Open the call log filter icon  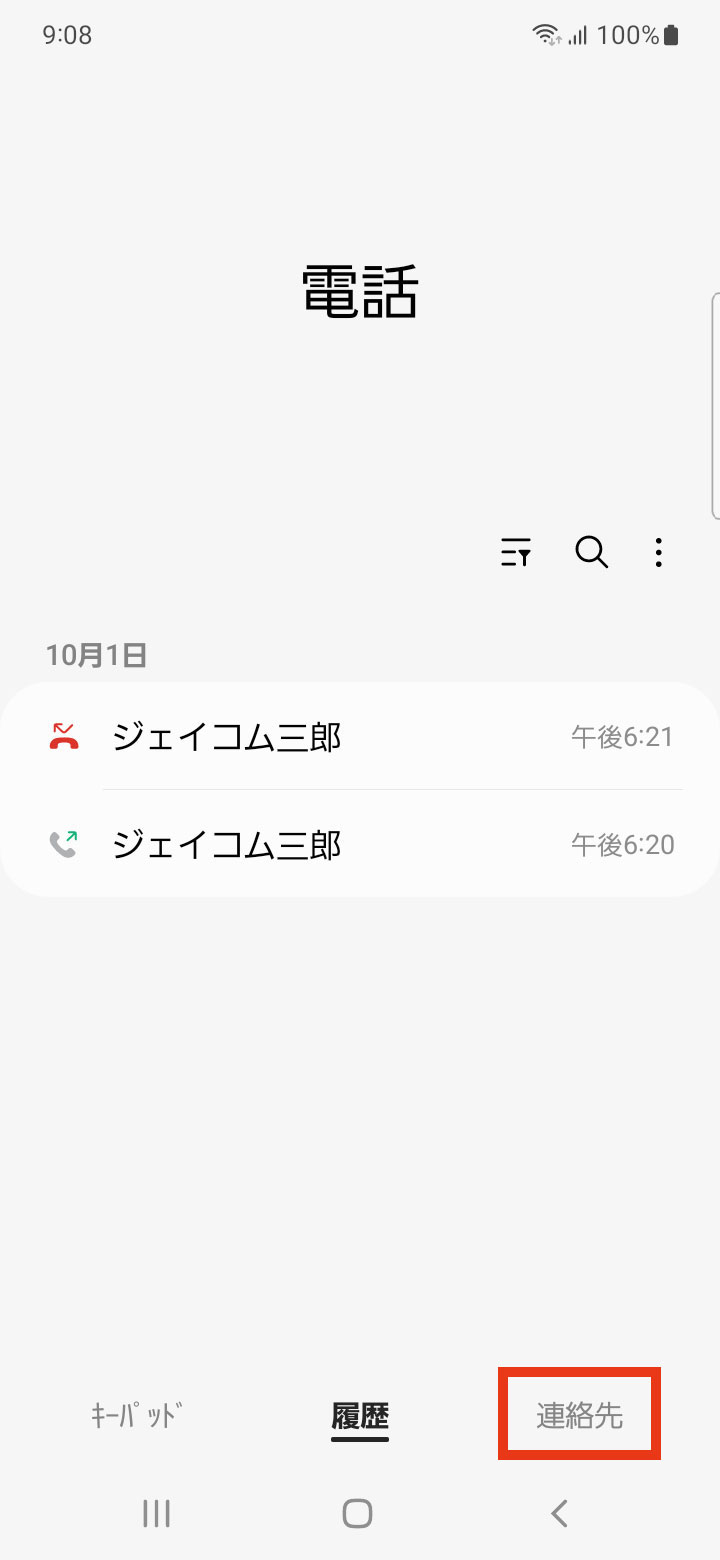point(516,552)
